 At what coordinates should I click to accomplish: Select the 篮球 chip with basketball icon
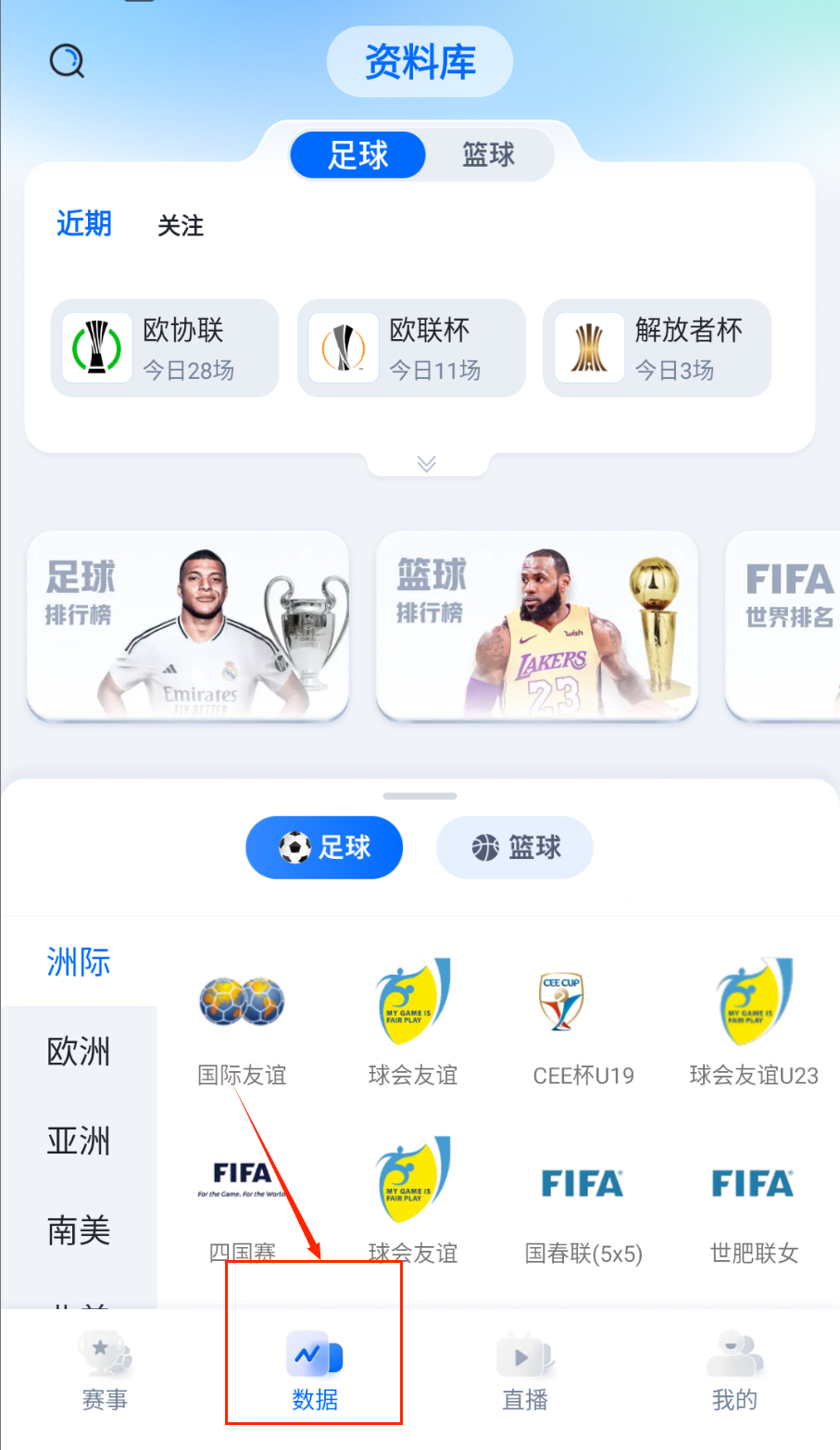[515, 848]
